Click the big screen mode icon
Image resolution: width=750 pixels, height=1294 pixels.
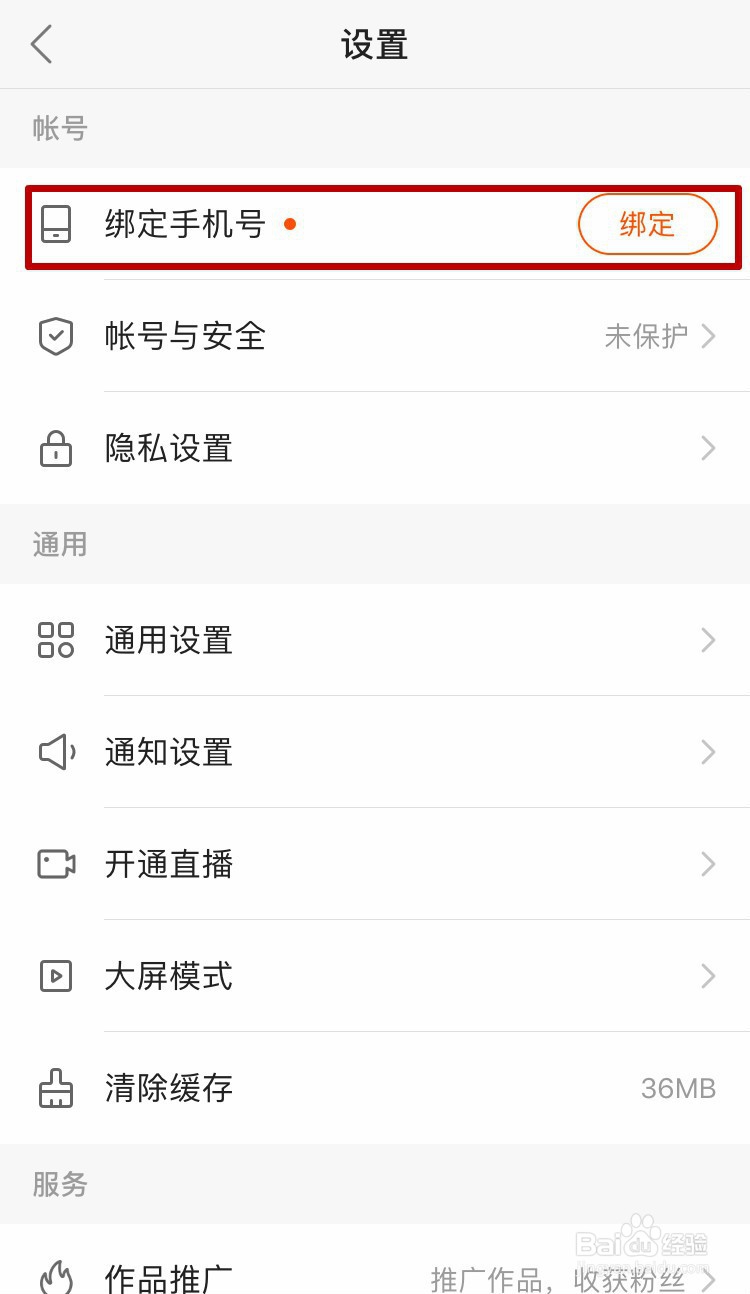click(x=56, y=976)
